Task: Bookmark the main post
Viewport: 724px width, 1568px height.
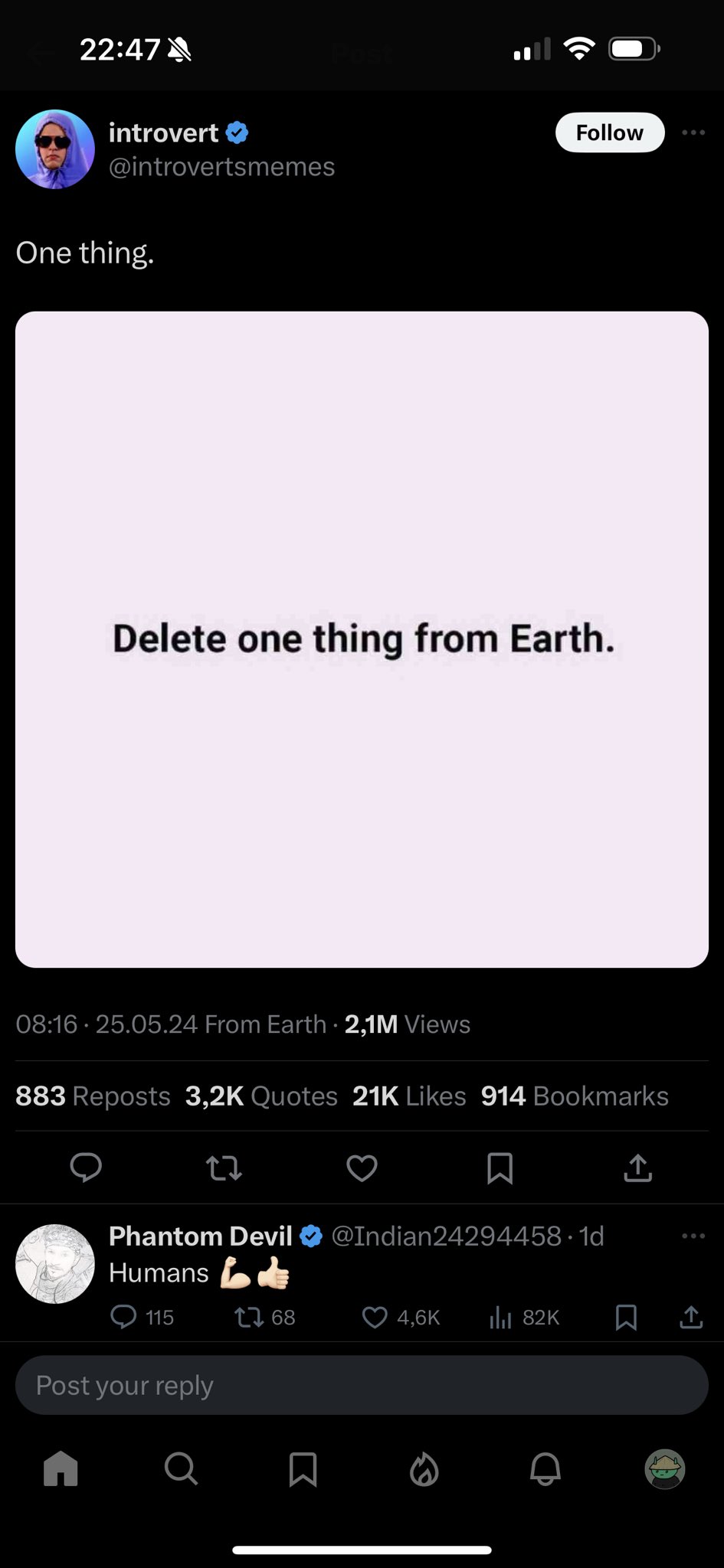Action: pyautogui.click(x=500, y=1168)
